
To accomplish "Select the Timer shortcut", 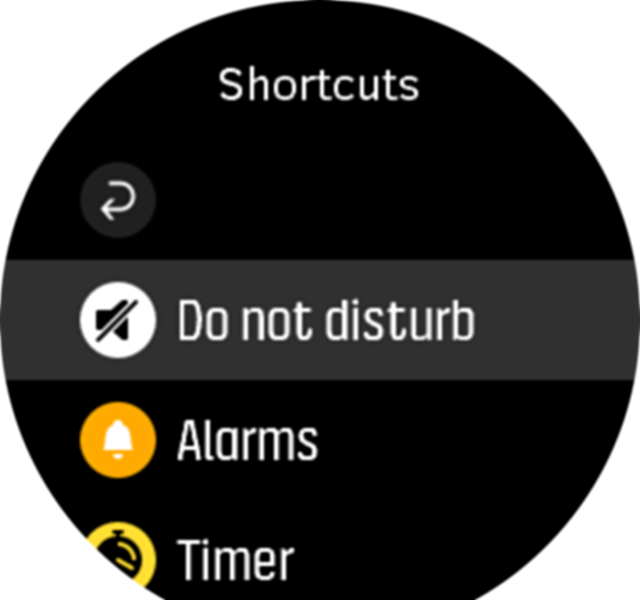I will (x=234, y=558).
